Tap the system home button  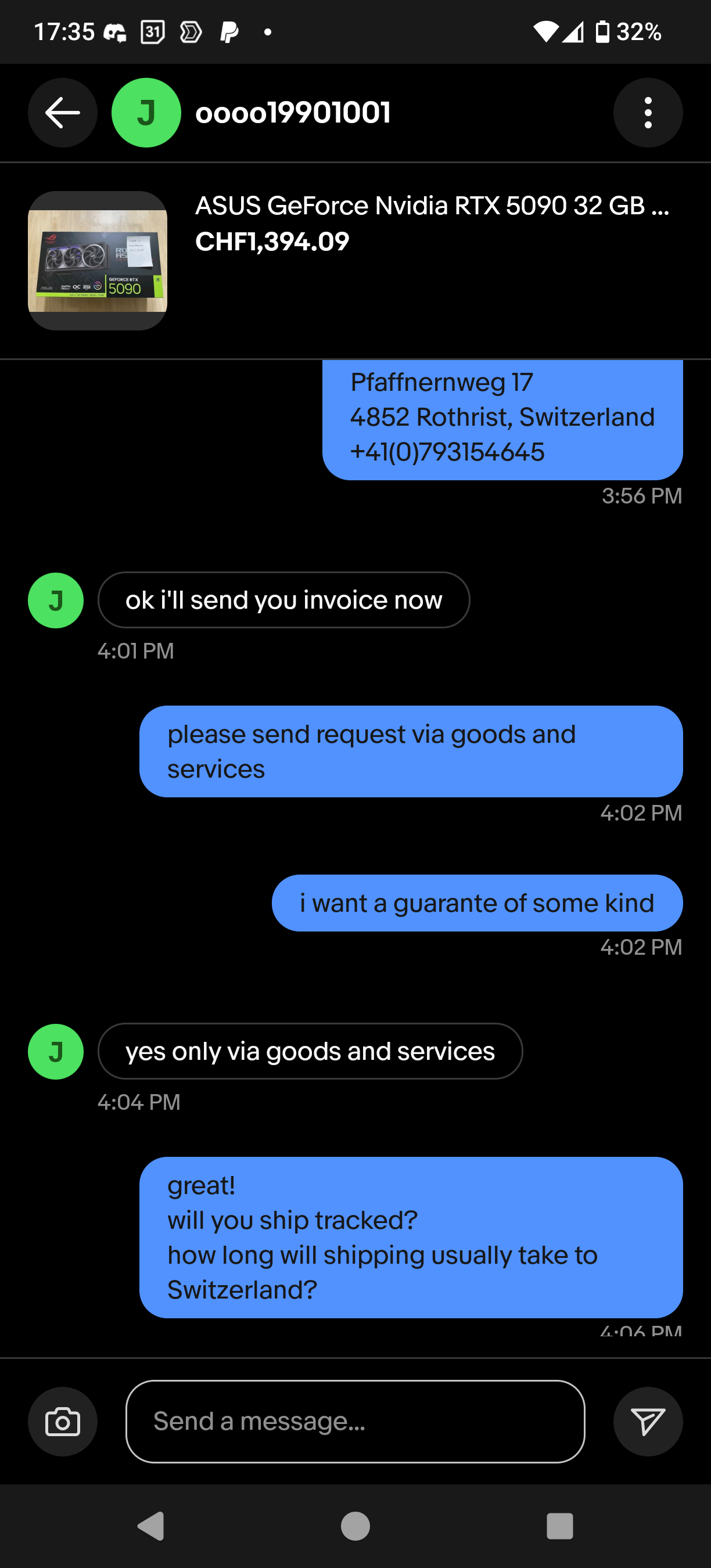tap(355, 1526)
